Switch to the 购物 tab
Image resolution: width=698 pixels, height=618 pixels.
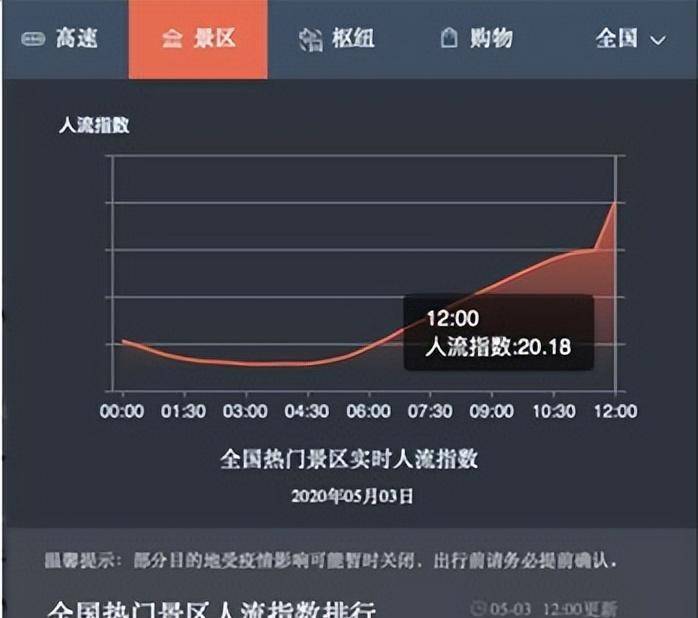(477, 39)
